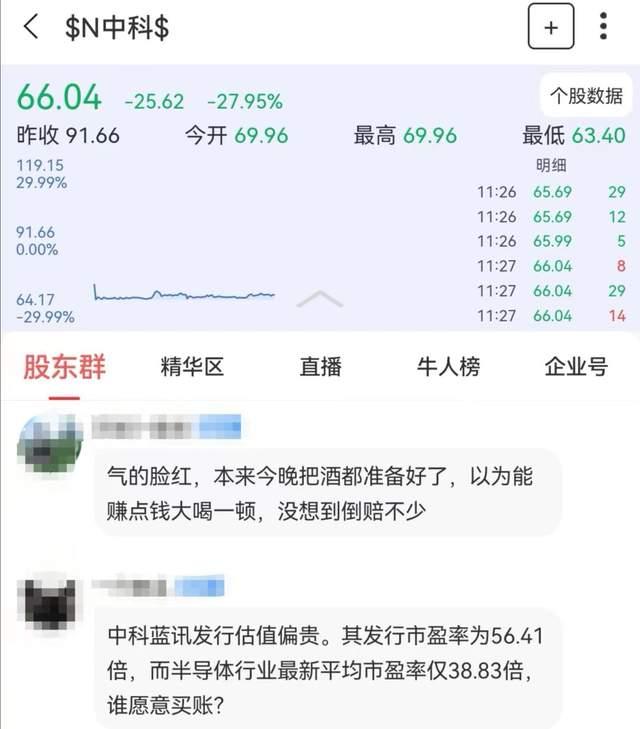Switch to the 企业号 tab

click(575, 367)
